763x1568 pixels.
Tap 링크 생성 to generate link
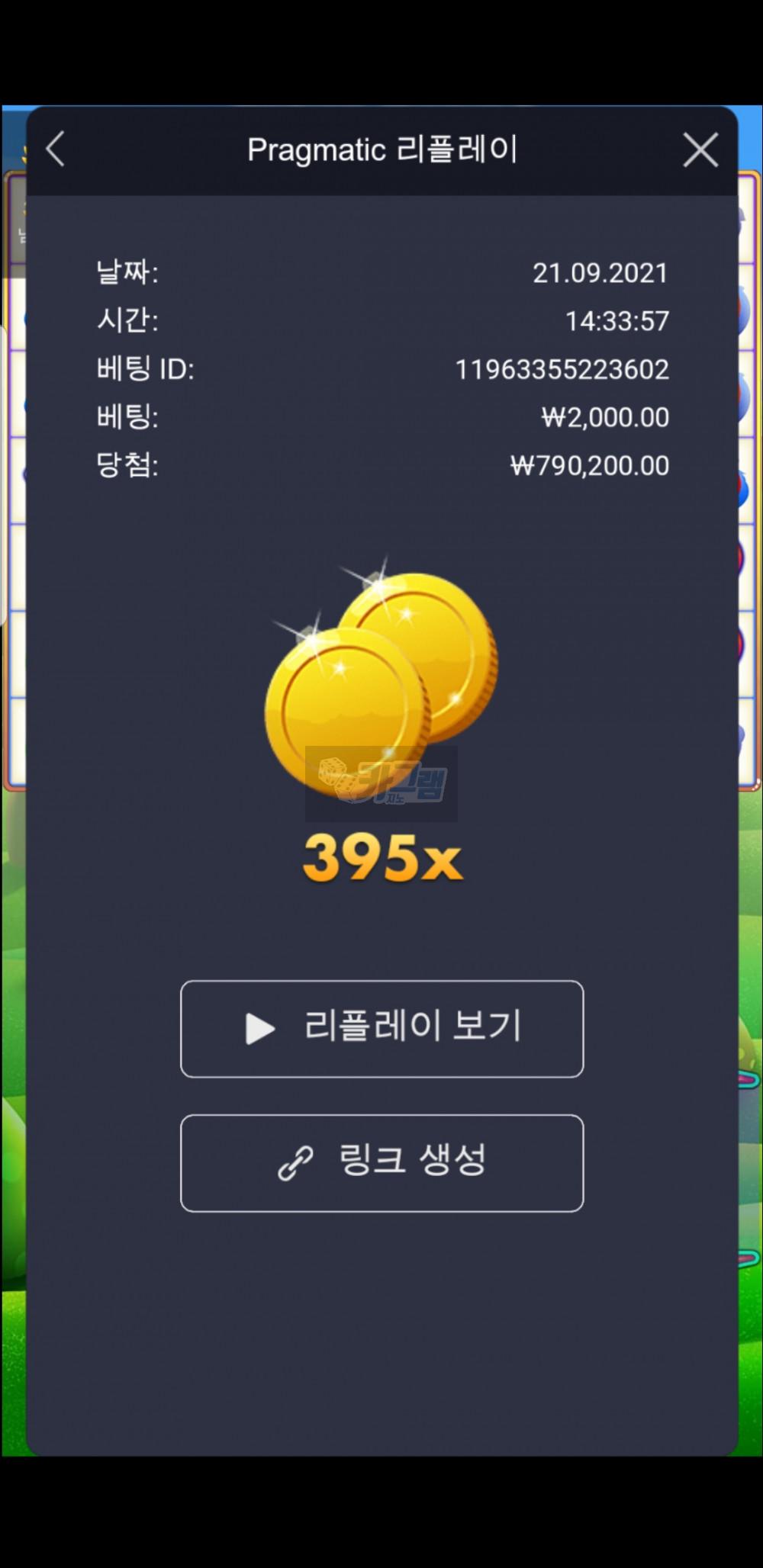tap(381, 1162)
